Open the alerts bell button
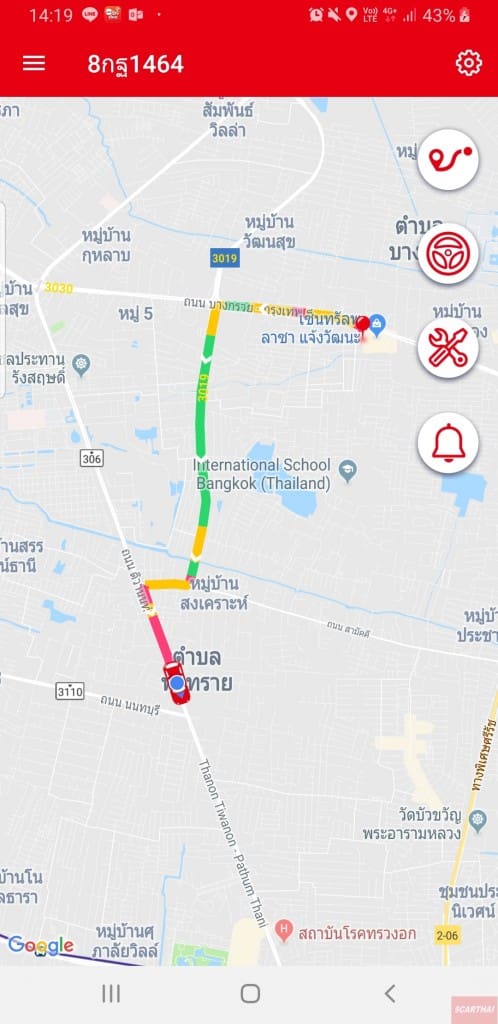Screen dimensions: 498x1024 point(448,443)
